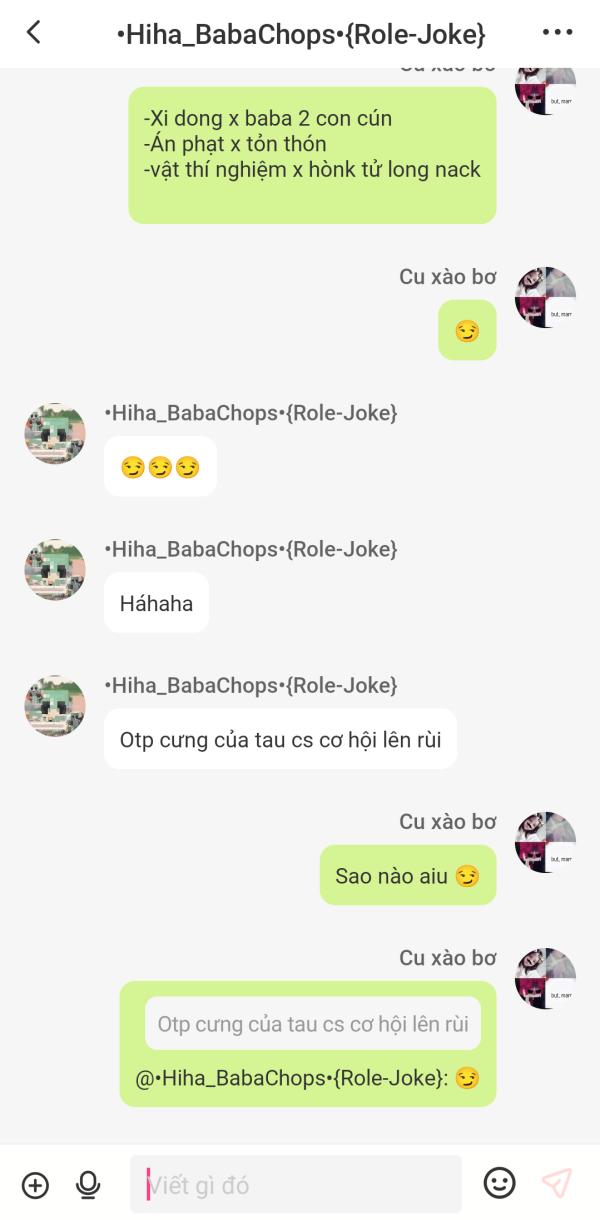Screen dimensions: 600x1220
Task: Tap the plus attachment icon
Action: (35, 1185)
